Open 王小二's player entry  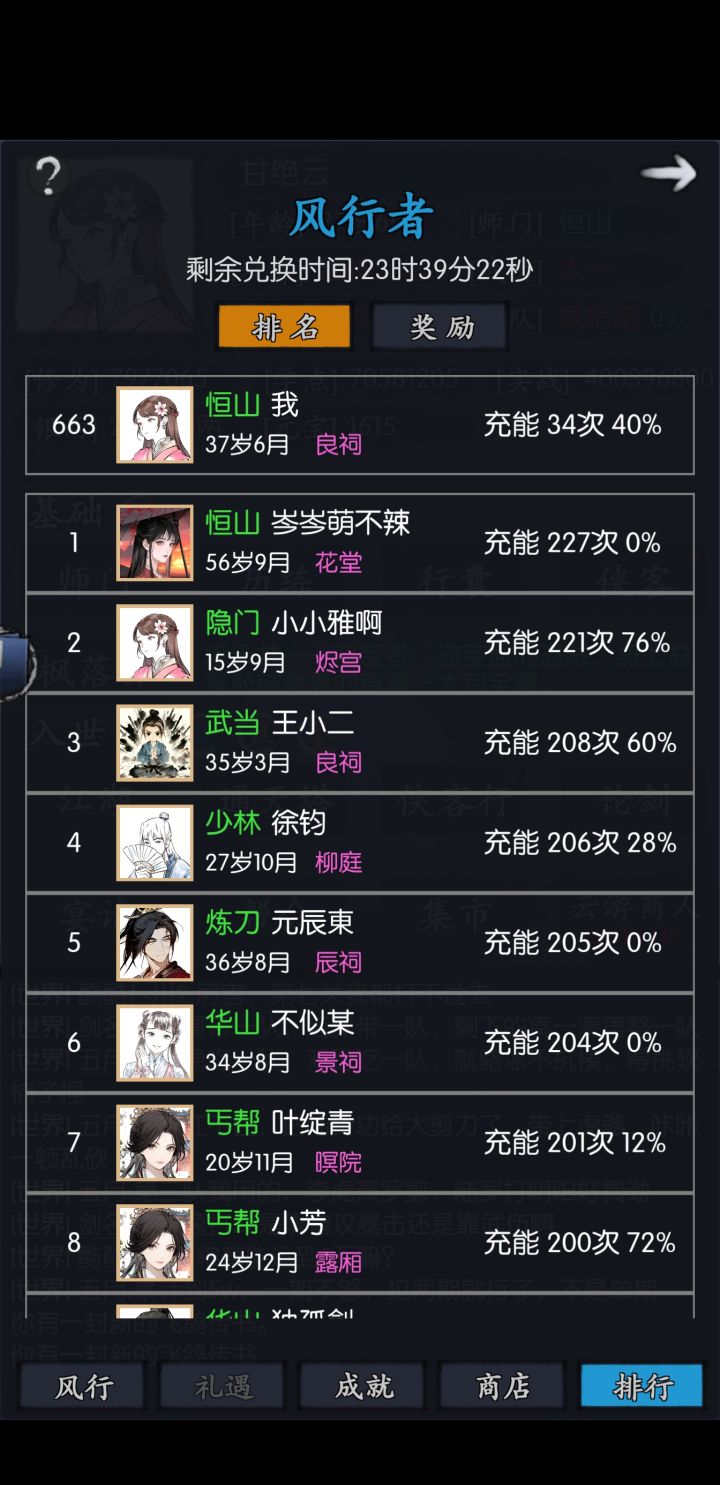360,742
